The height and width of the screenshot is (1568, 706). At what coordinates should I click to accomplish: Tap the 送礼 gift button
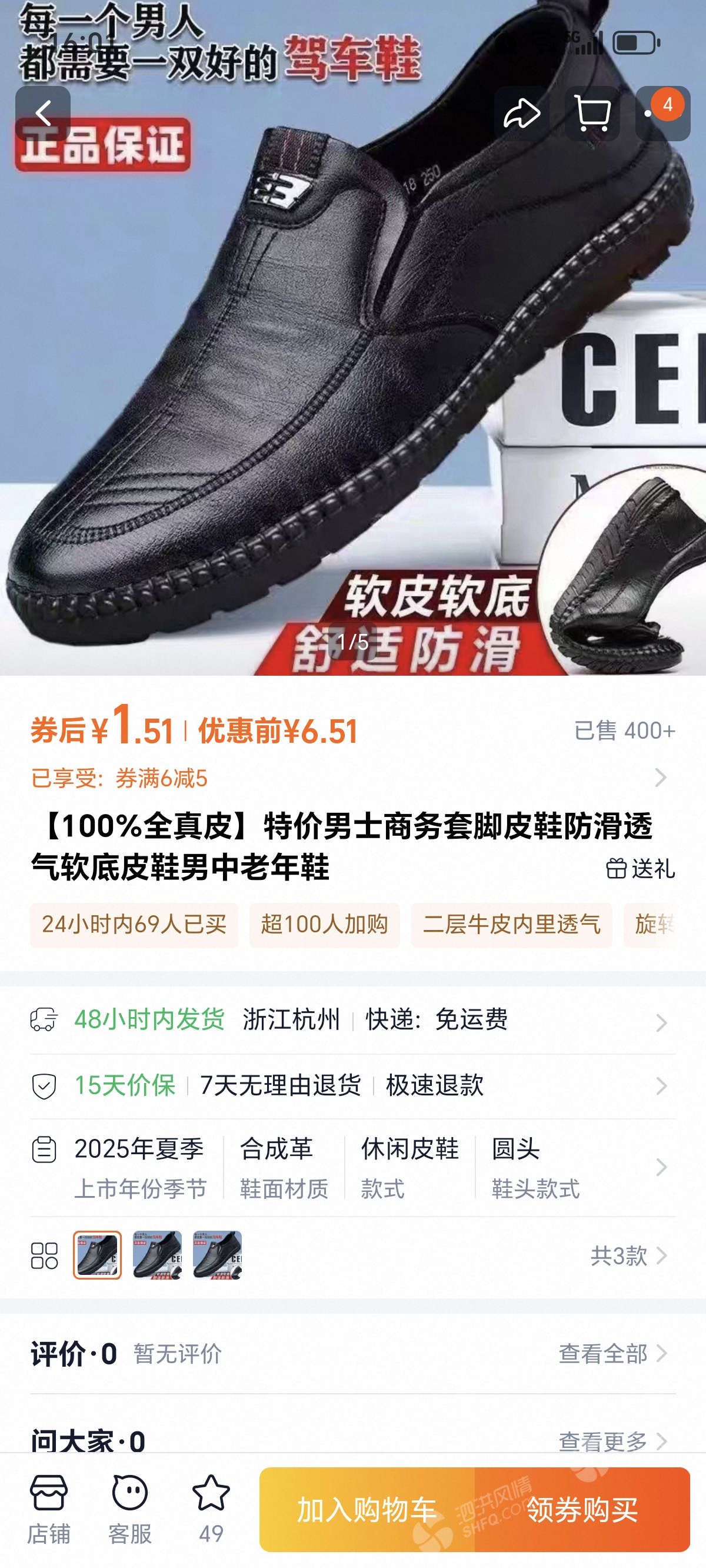[640, 869]
